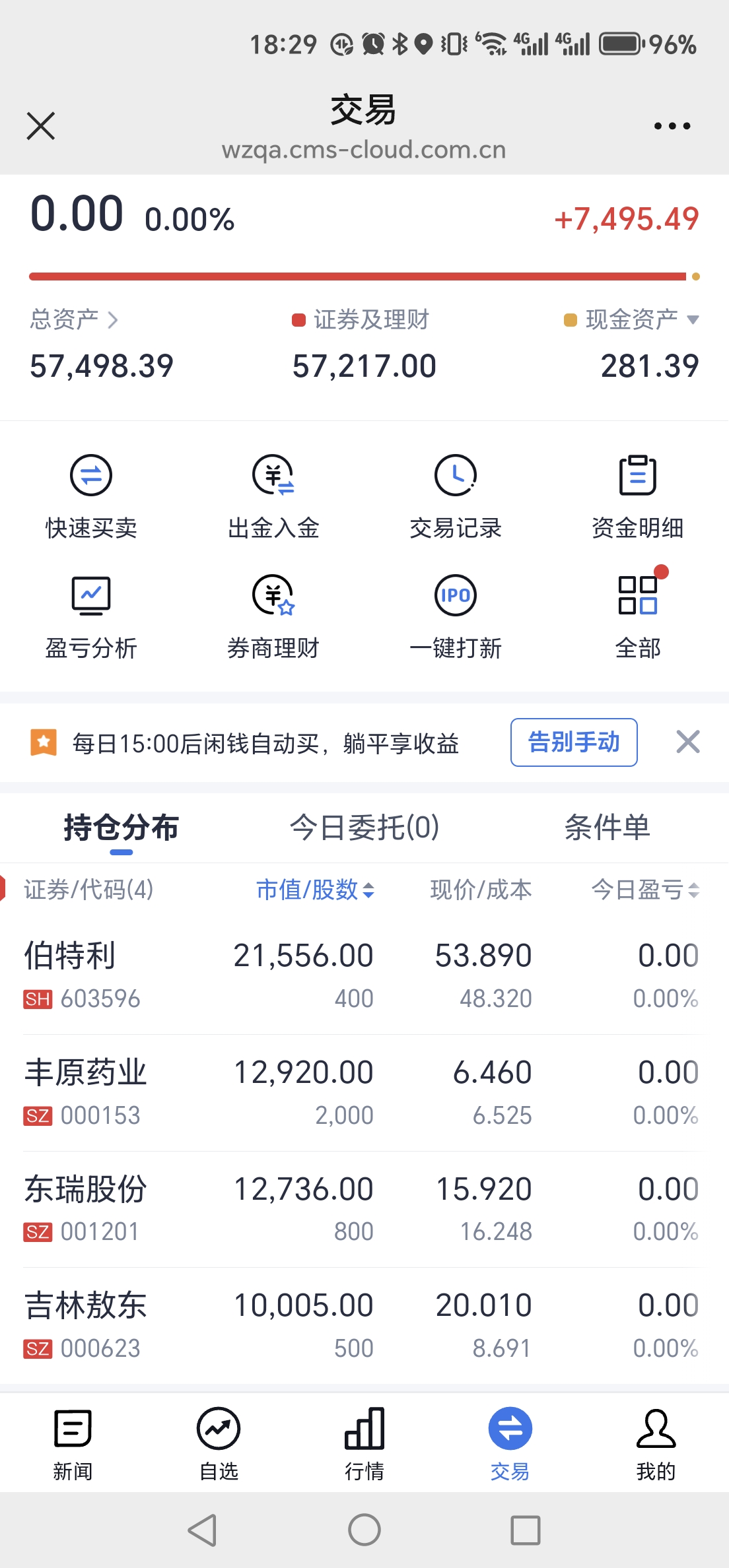The width and height of the screenshot is (729, 1568).
Task: Close the 交易 web page
Action: [x=41, y=125]
